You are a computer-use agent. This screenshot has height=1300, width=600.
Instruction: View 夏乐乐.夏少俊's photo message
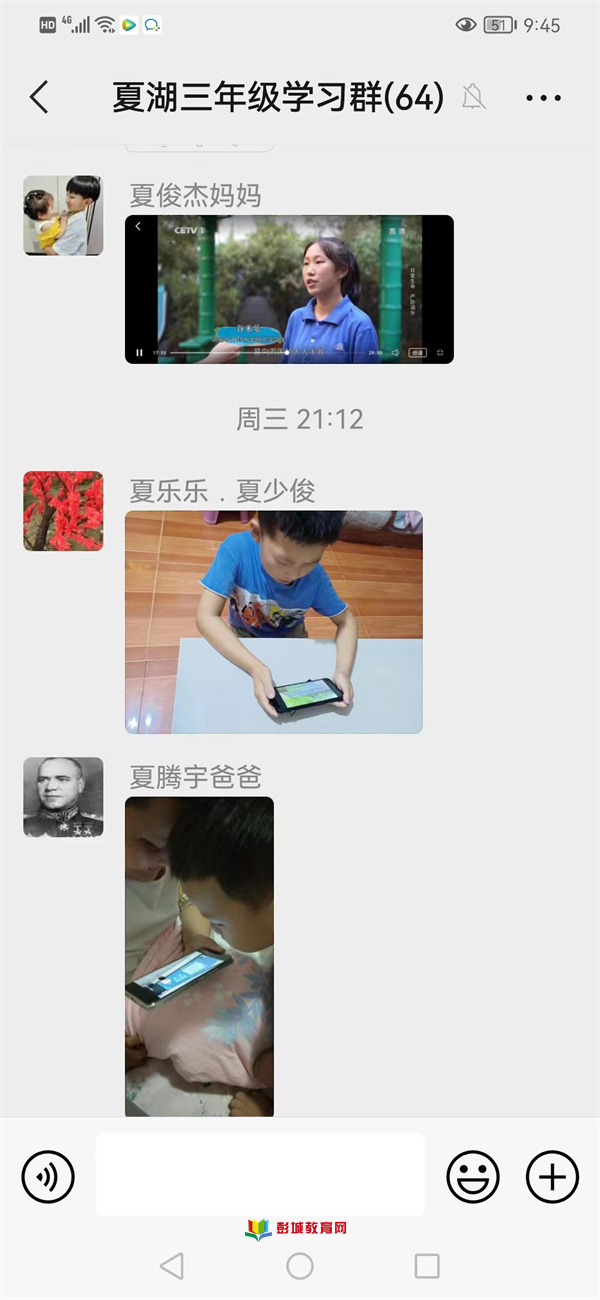tap(273, 622)
